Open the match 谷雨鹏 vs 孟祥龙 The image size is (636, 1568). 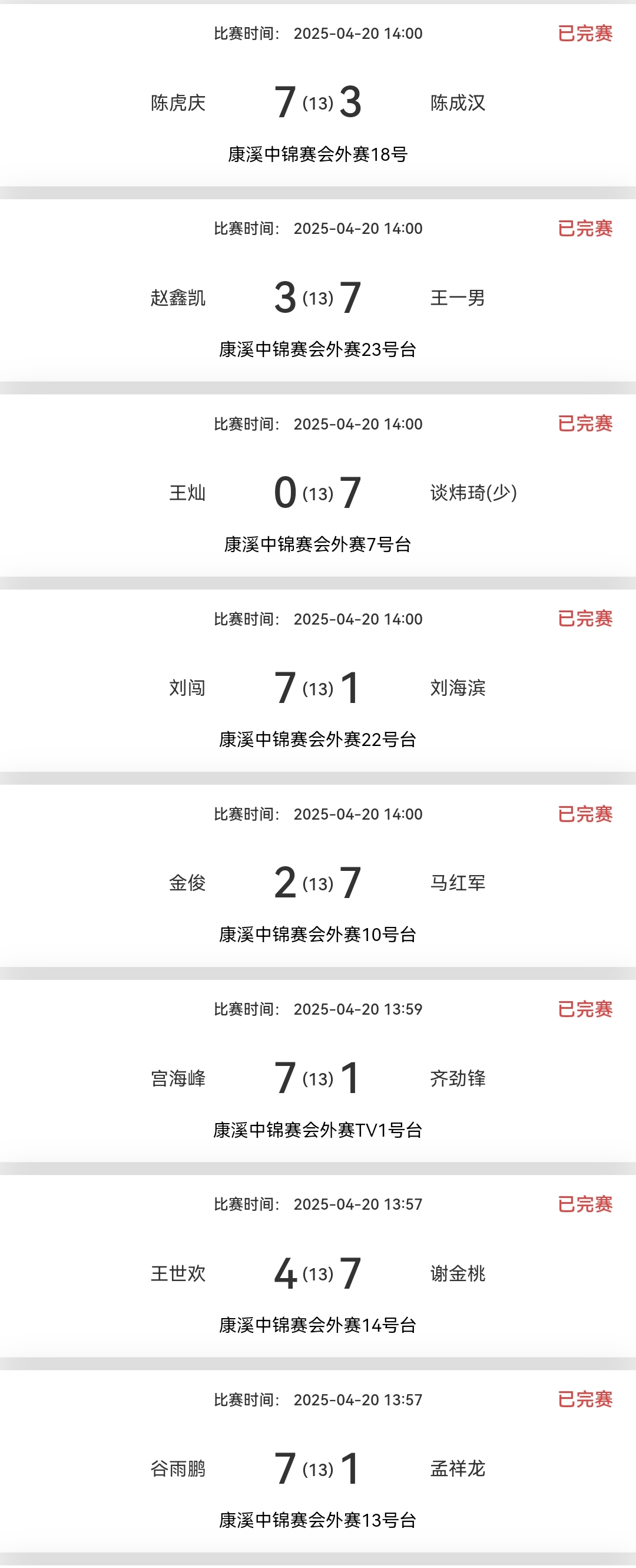(x=317, y=1468)
